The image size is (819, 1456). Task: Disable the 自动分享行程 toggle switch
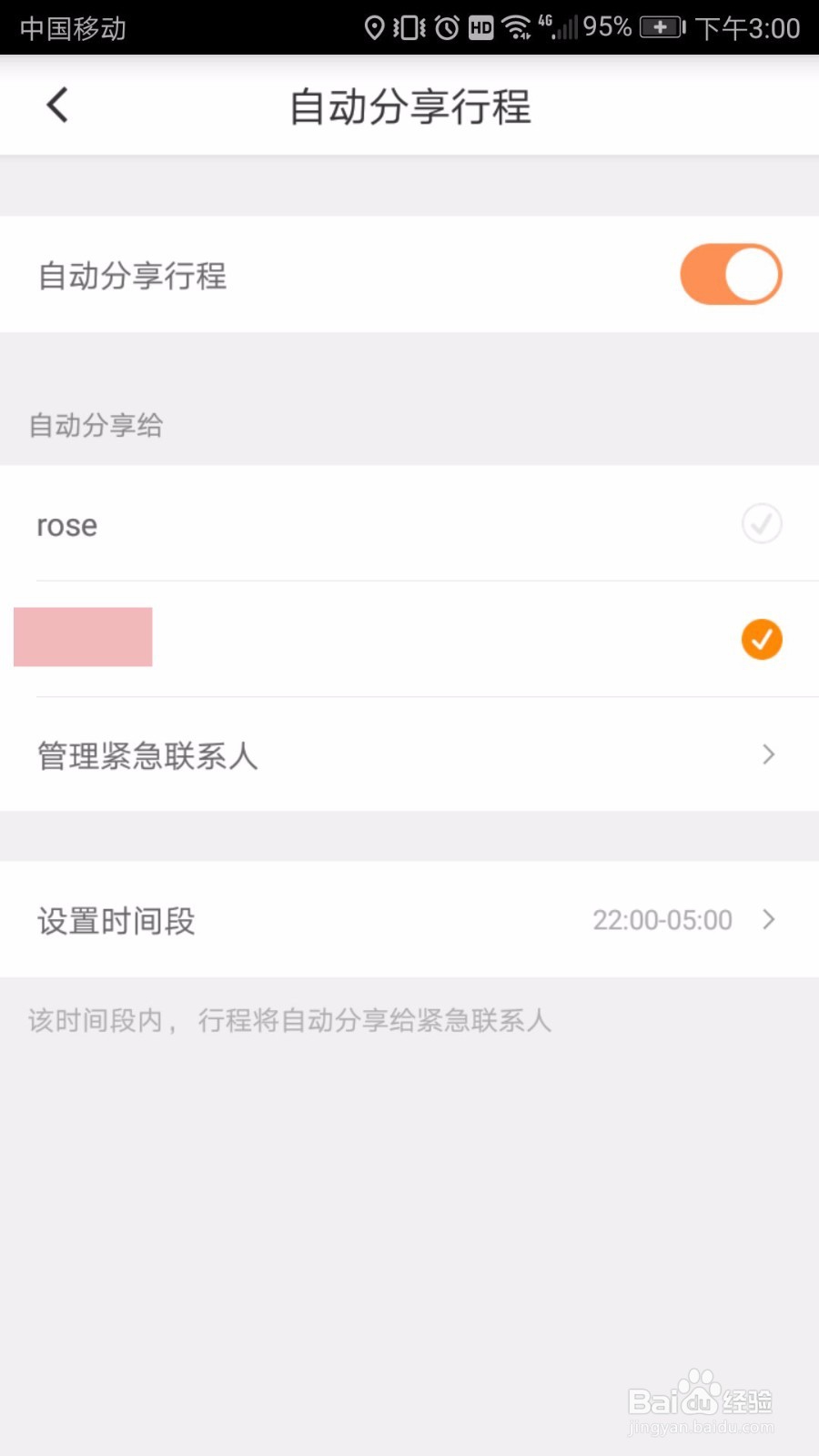pos(730,274)
